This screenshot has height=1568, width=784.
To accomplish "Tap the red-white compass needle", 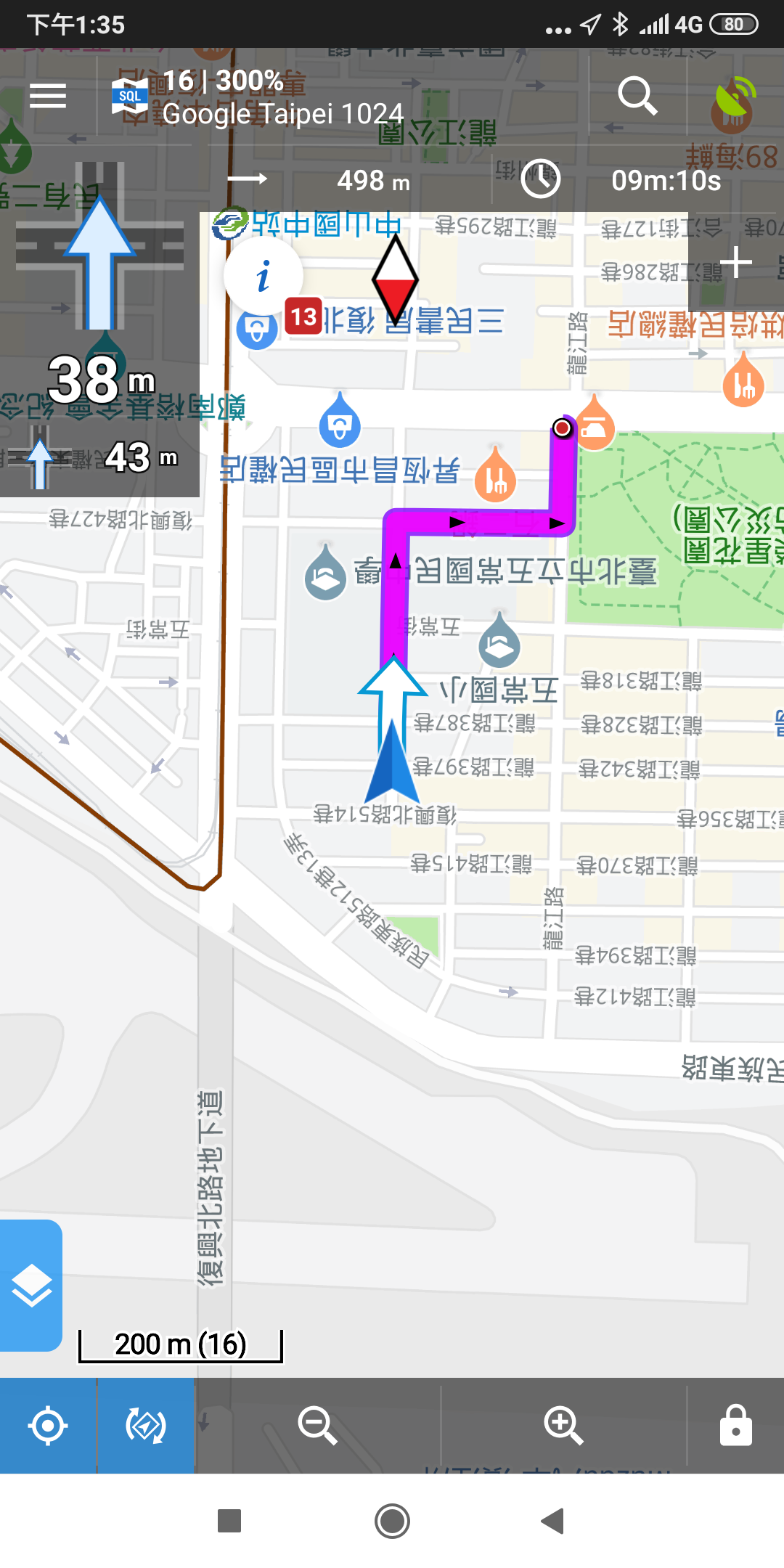I will pos(395,279).
